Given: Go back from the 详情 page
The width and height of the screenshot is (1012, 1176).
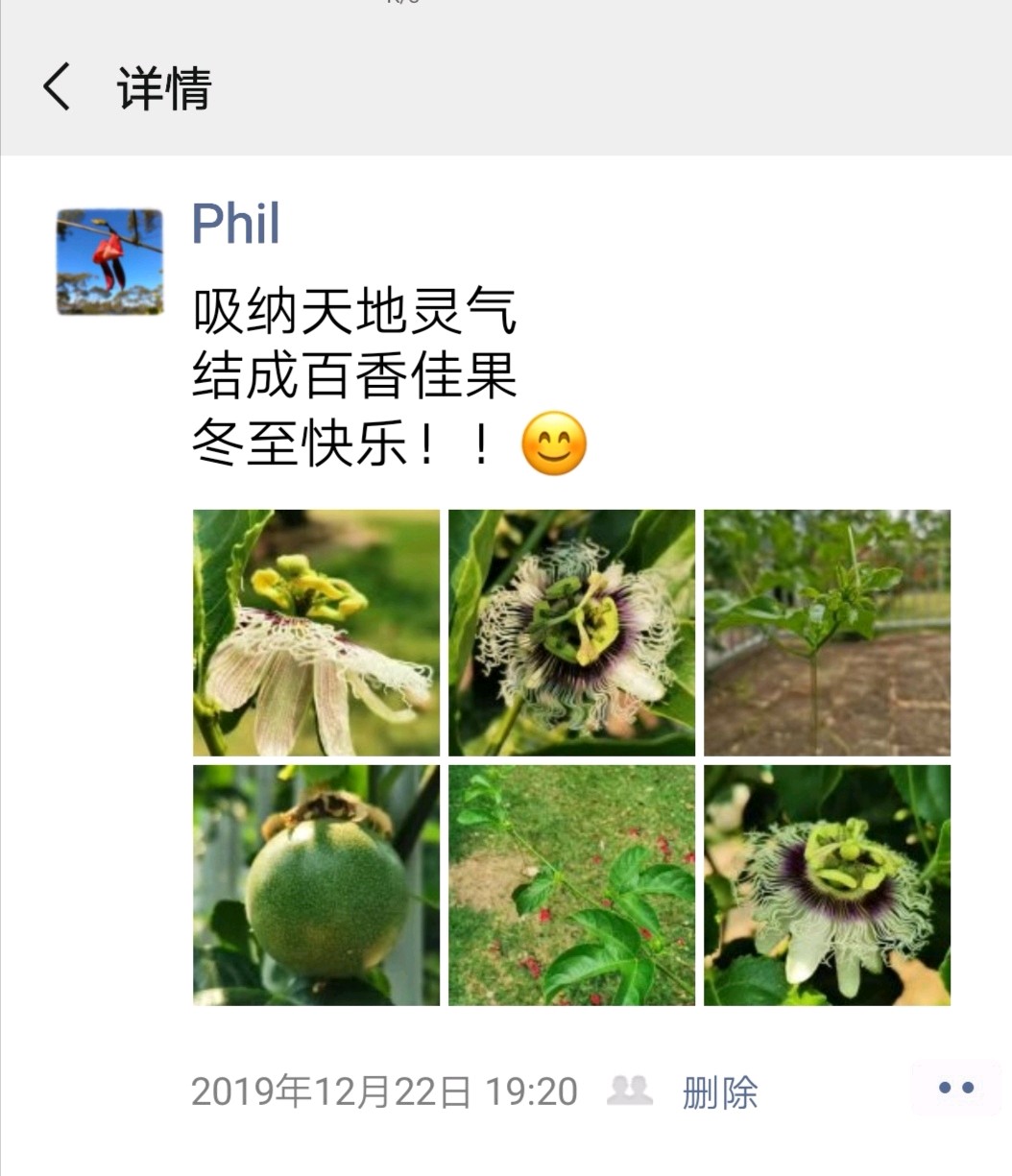Looking at the screenshot, I should tap(58, 88).
